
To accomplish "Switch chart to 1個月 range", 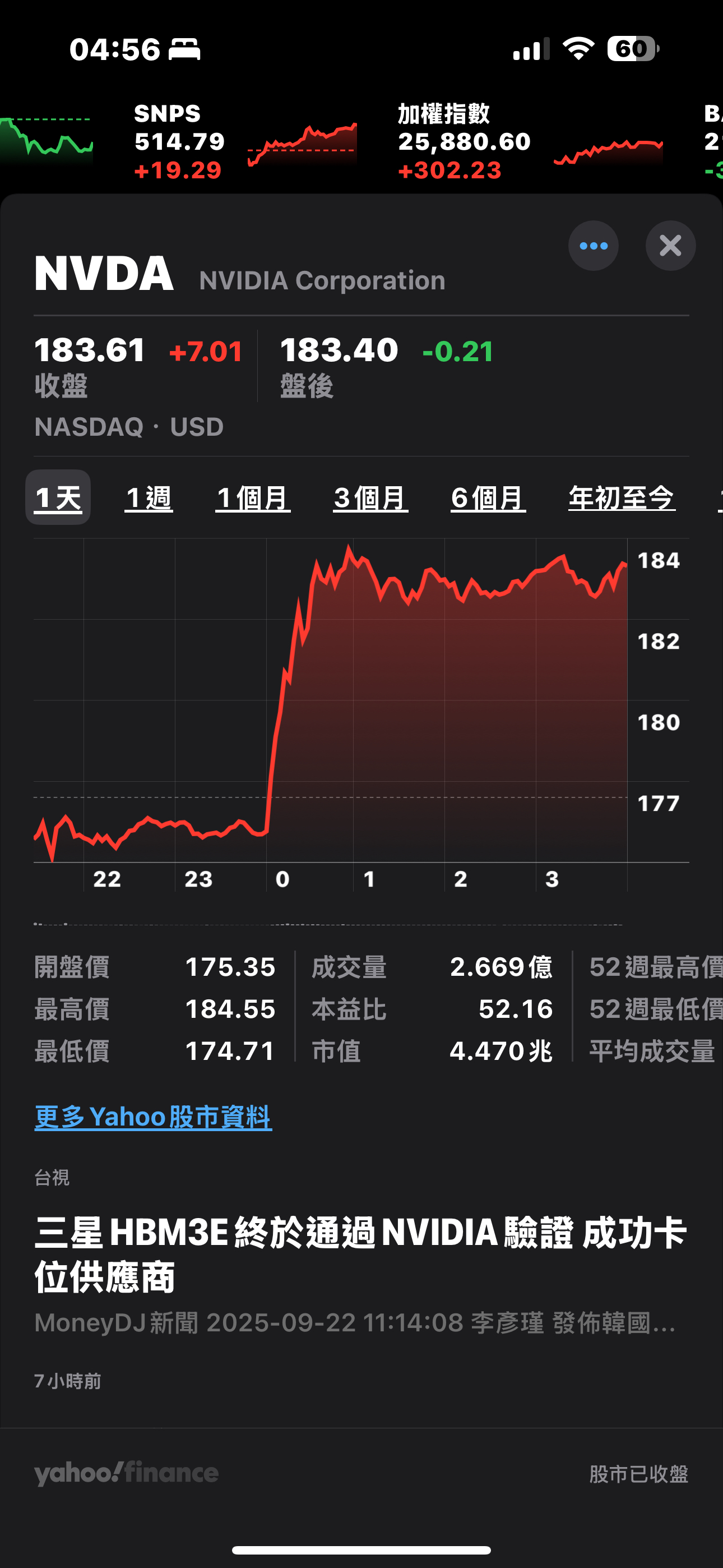I will tap(253, 498).
